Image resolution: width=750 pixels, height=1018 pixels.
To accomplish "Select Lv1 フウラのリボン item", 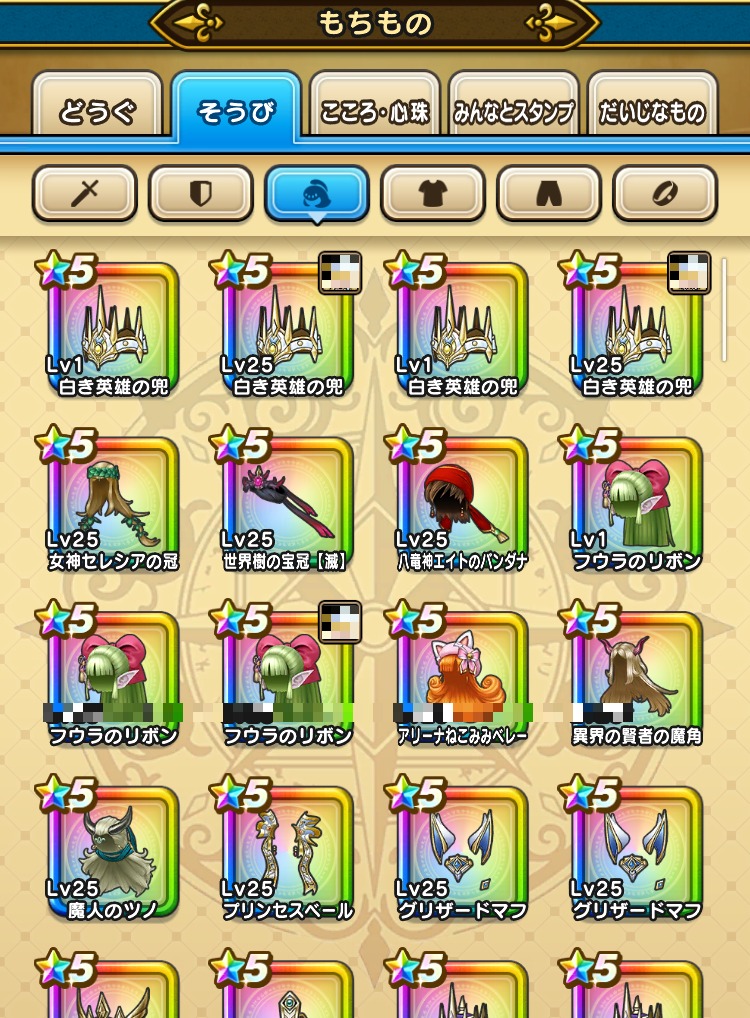I will [x=636, y=505].
